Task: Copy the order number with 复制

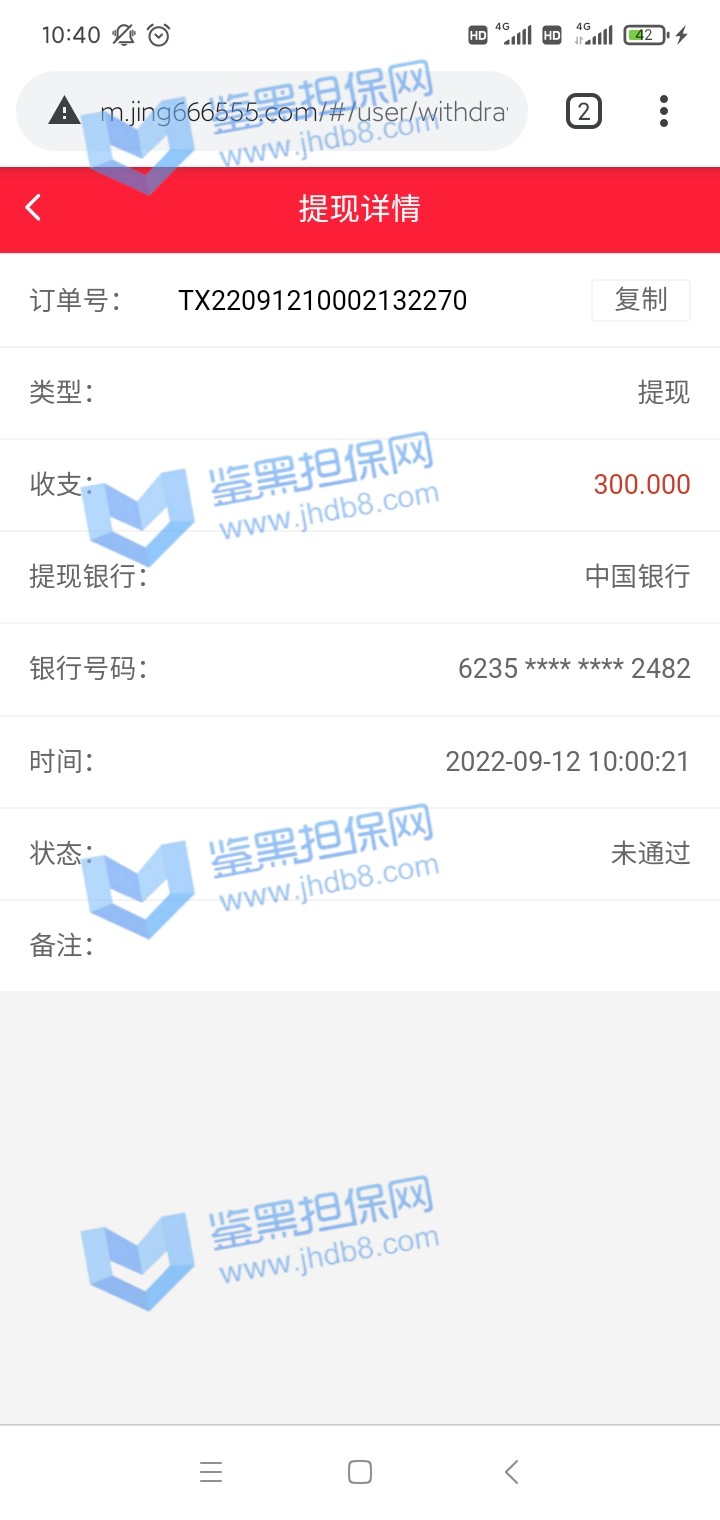Action: pos(640,300)
